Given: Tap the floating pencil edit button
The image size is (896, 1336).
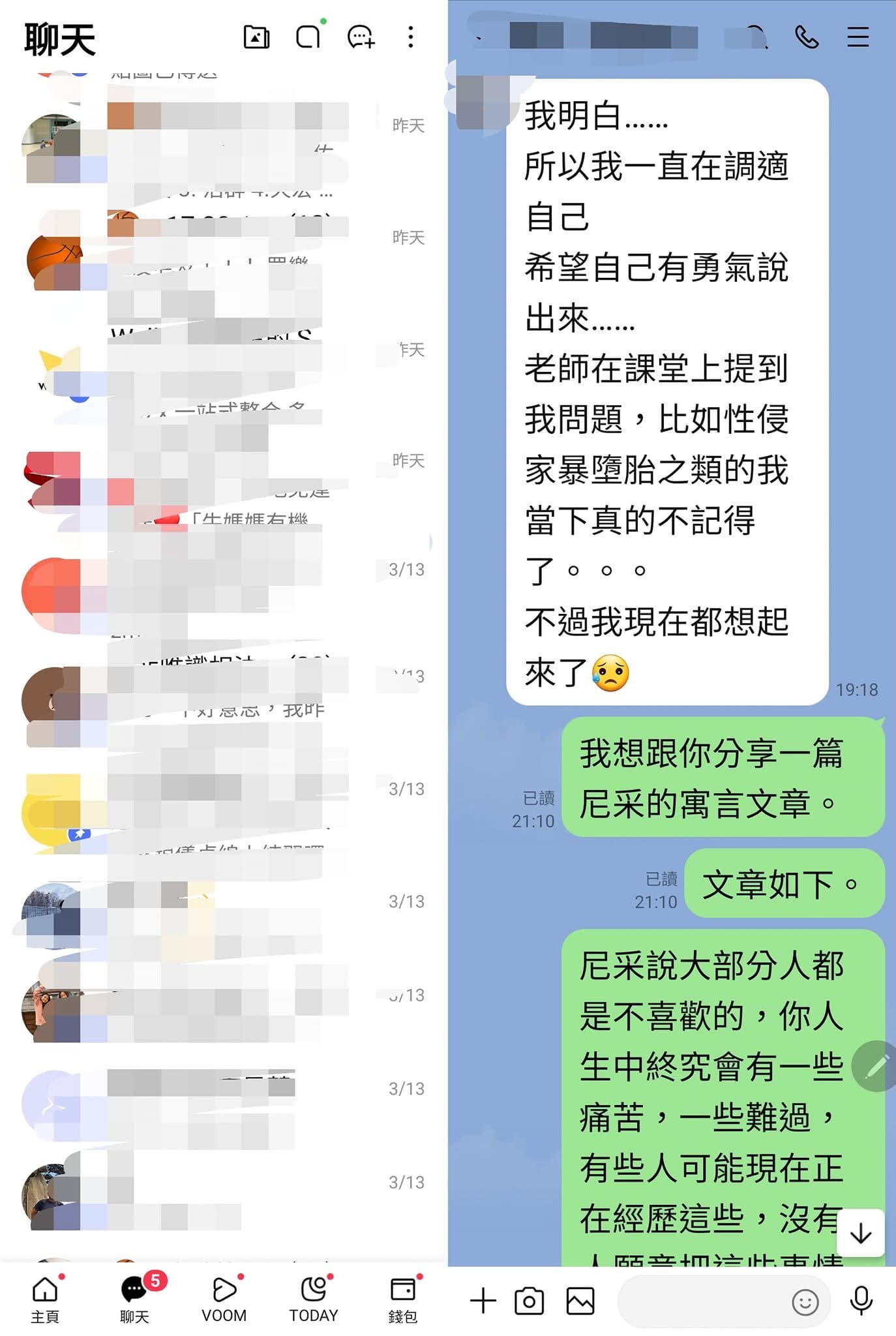Looking at the screenshot, I should click(x=877, y=1066).
